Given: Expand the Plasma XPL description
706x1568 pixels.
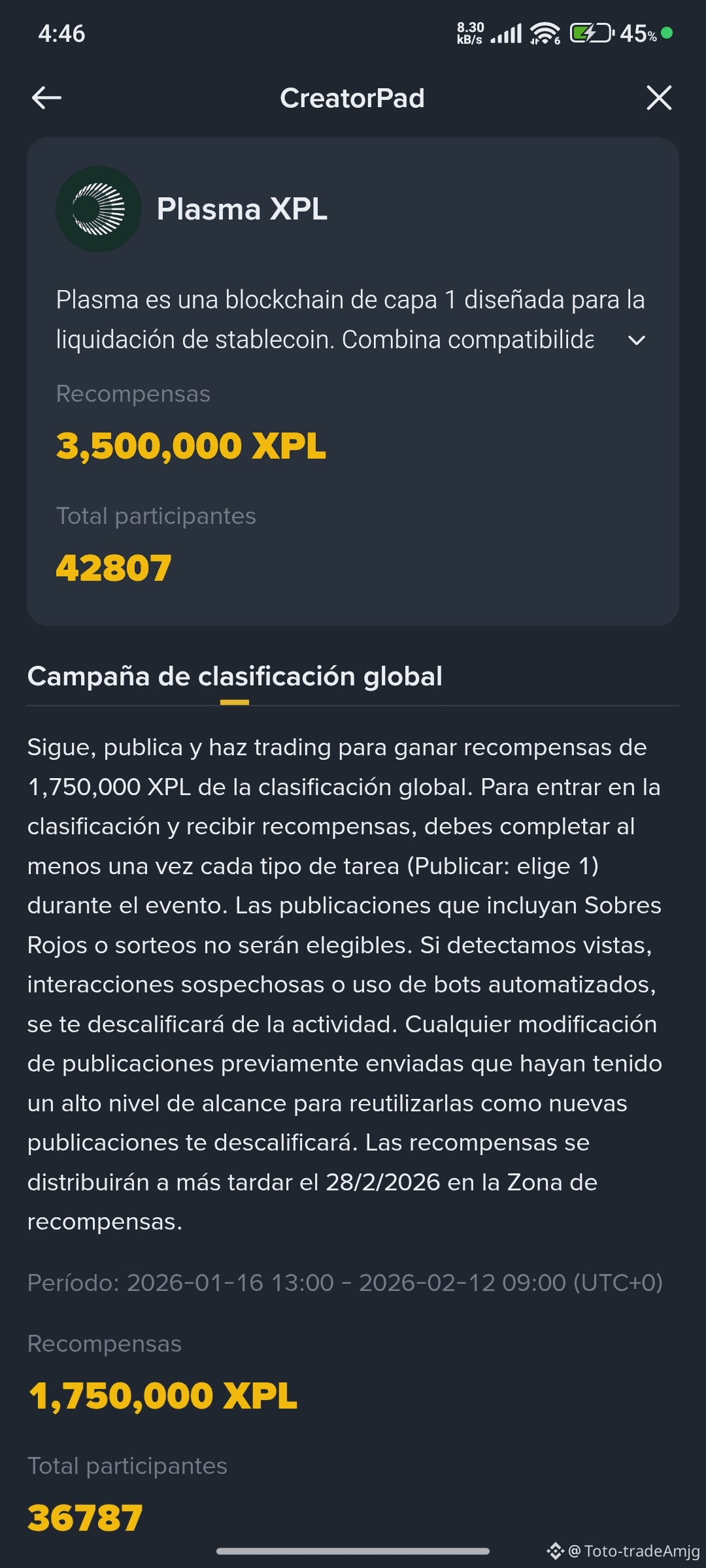Looking at the screenshot, I should pos(636,340).
